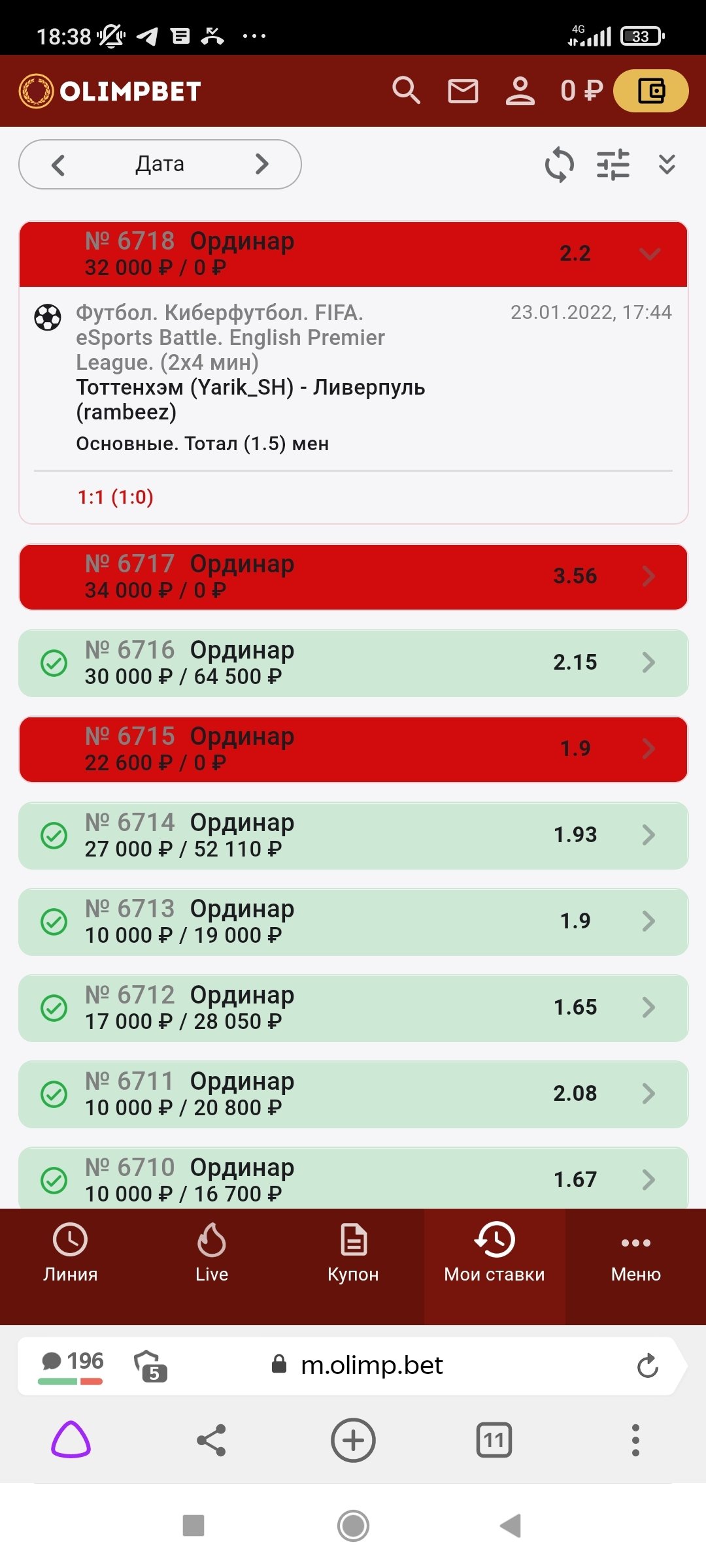Screen dimensions: 706x1568
Task: Expand all bets with double chevron
Action: [x=667, y=165]
